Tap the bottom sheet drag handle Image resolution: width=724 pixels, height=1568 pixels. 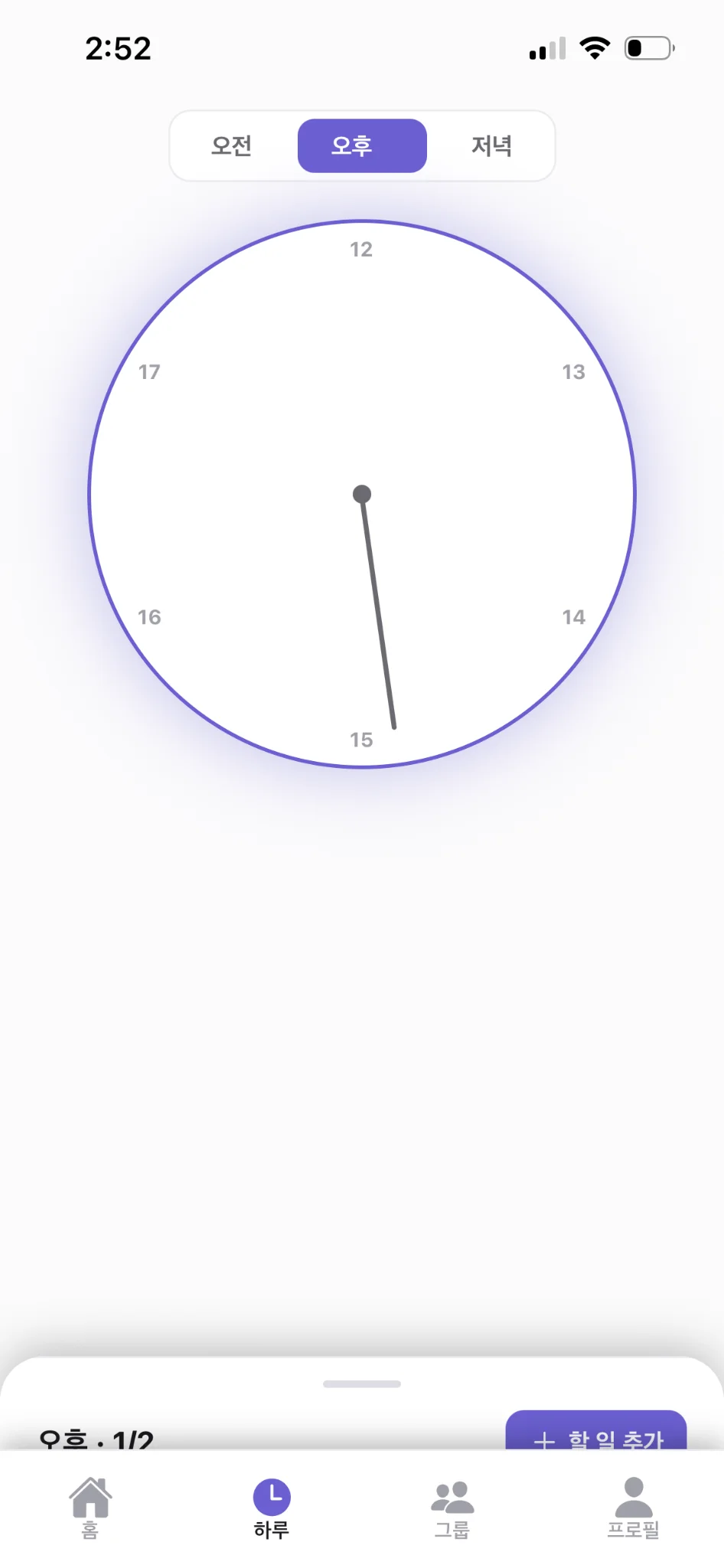362,1383
